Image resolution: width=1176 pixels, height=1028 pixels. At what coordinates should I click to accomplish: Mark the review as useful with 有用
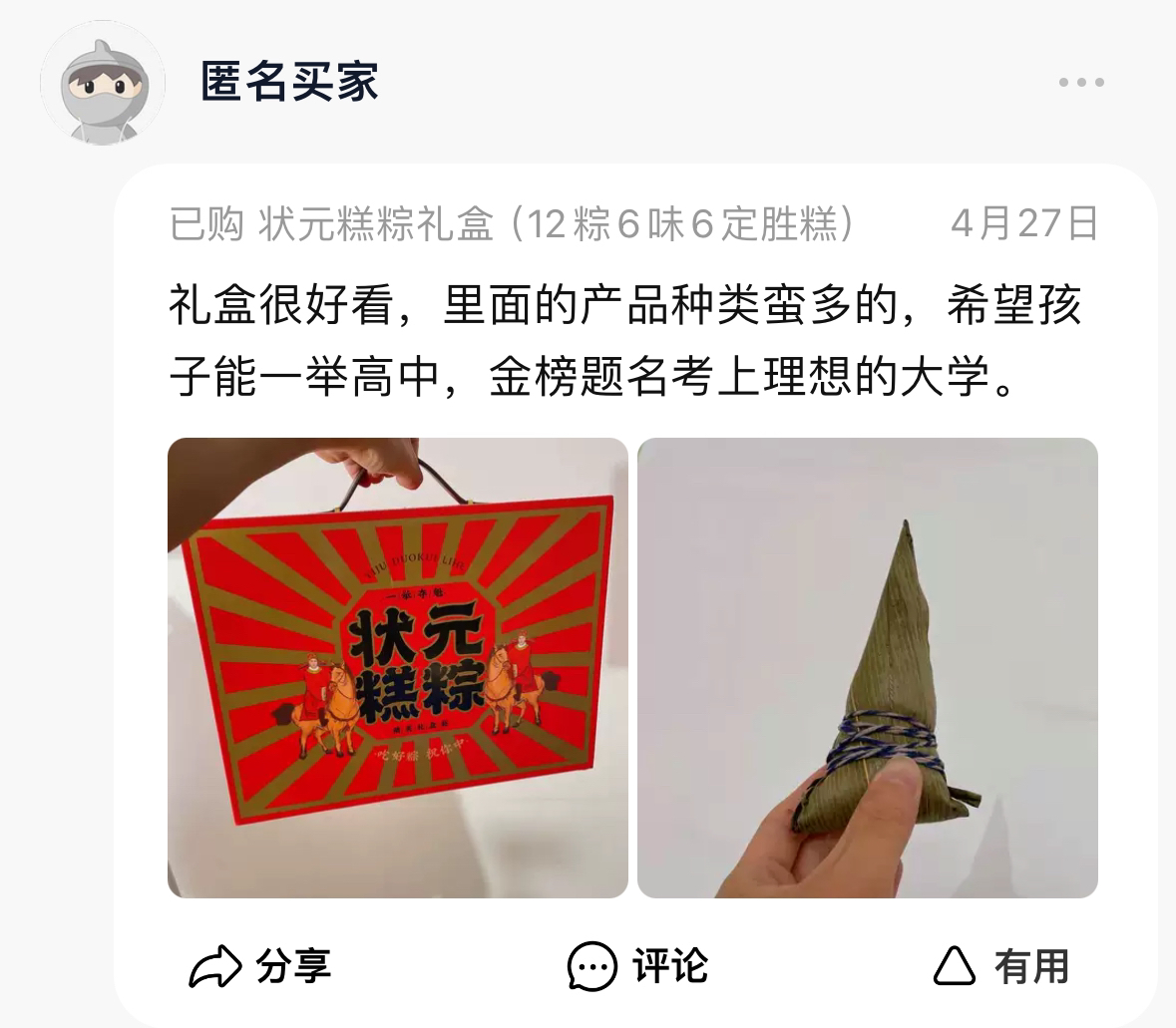(1001, 966)
